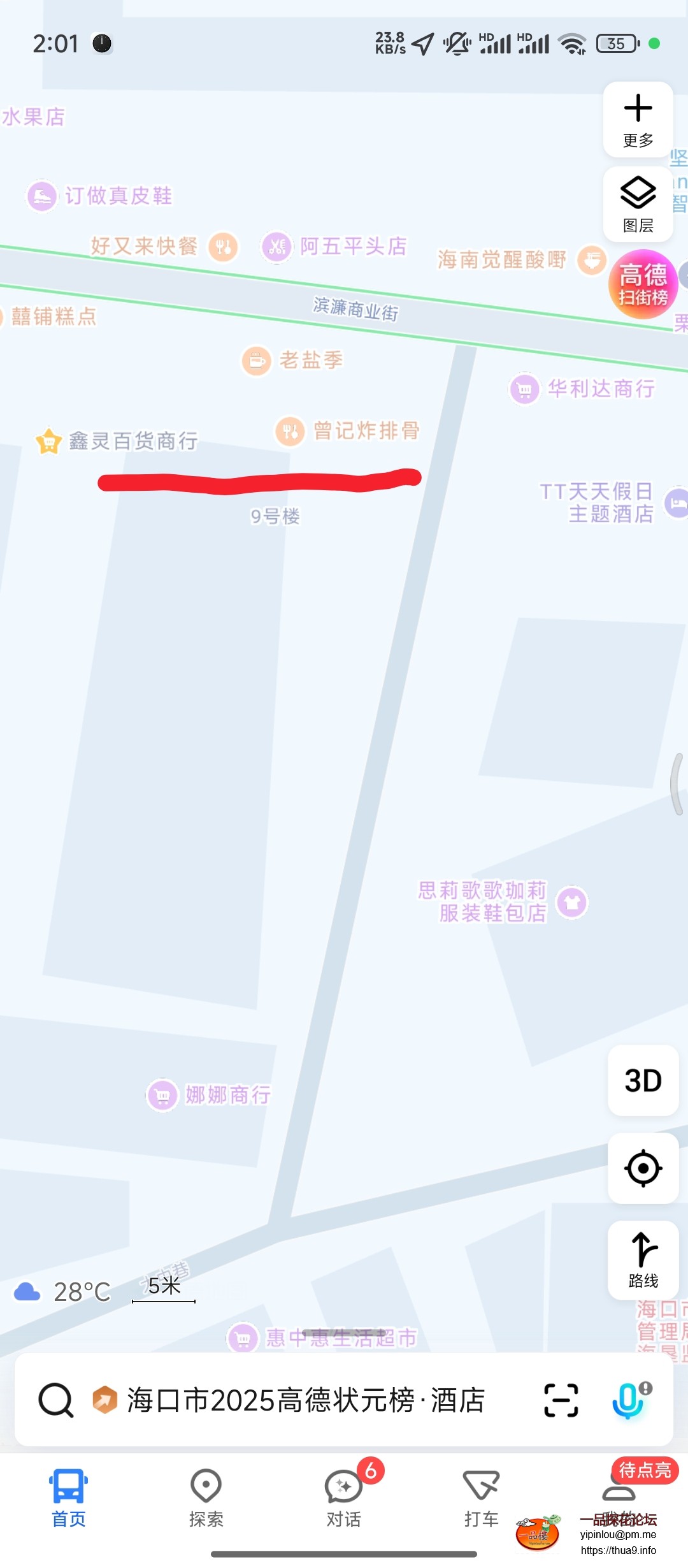Select the 娜娜商行 store marker
The height and width of the screenshot is (1568, 688).
(162, 1095)
